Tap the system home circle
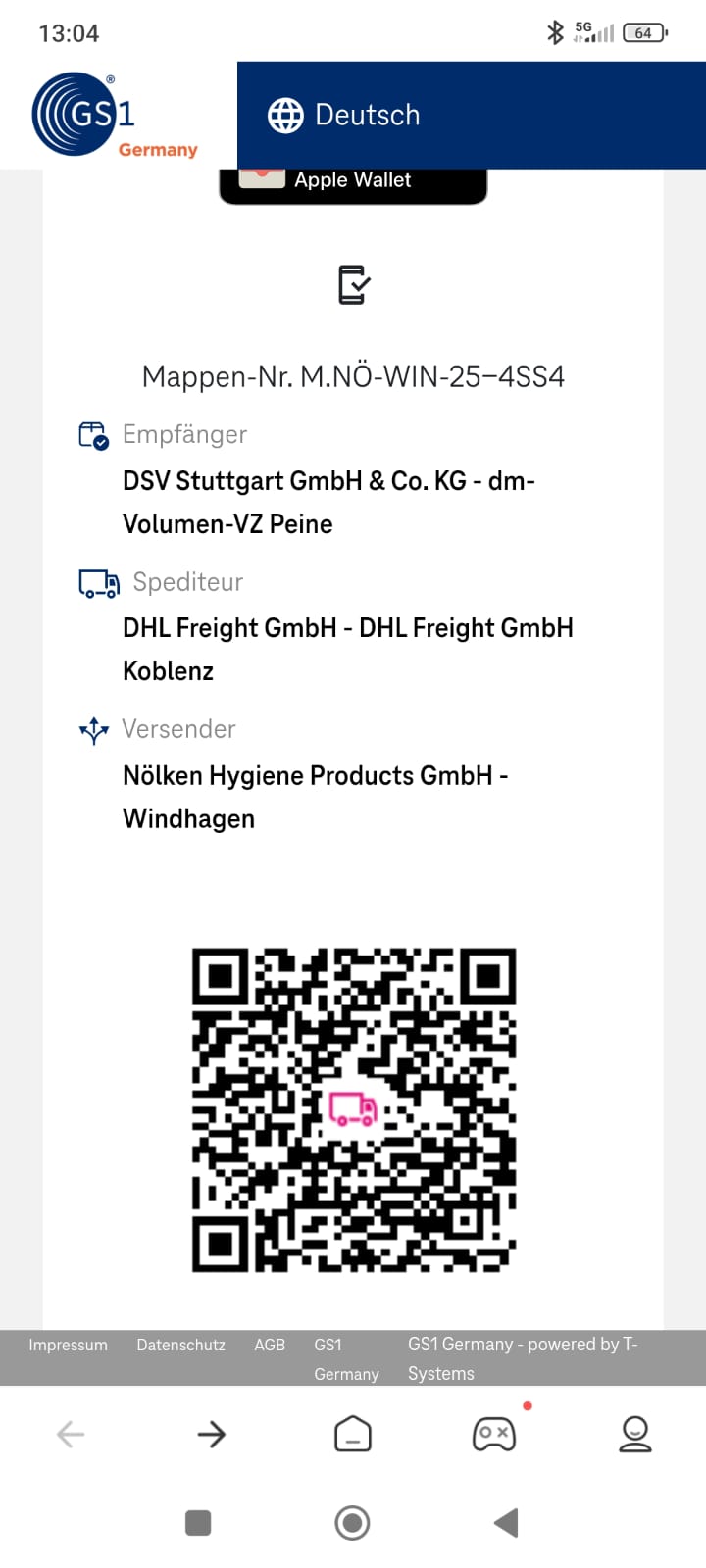Screen dimensions: 706x1568 tap(353, 1523)
